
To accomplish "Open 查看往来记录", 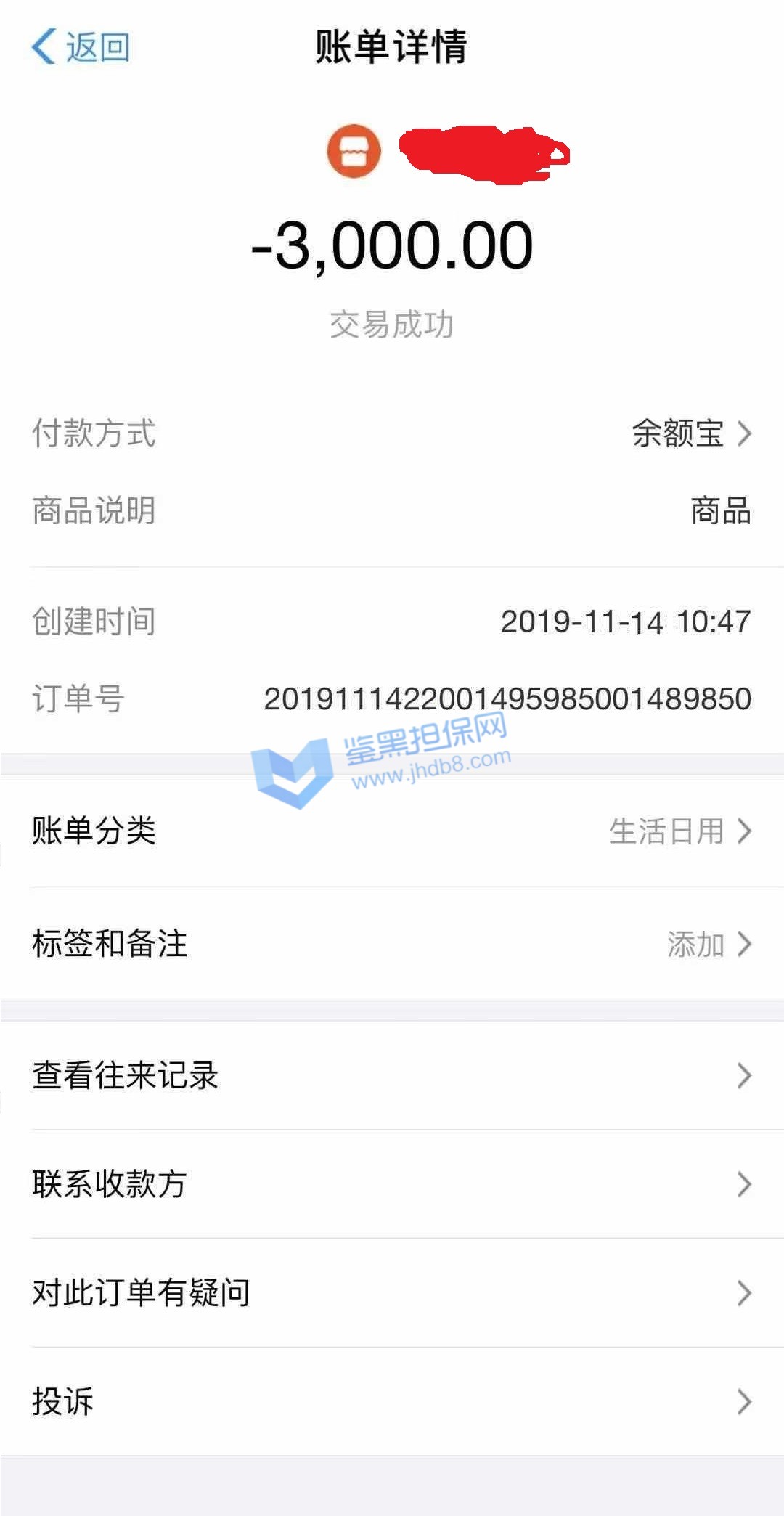I will (392, 1075).
